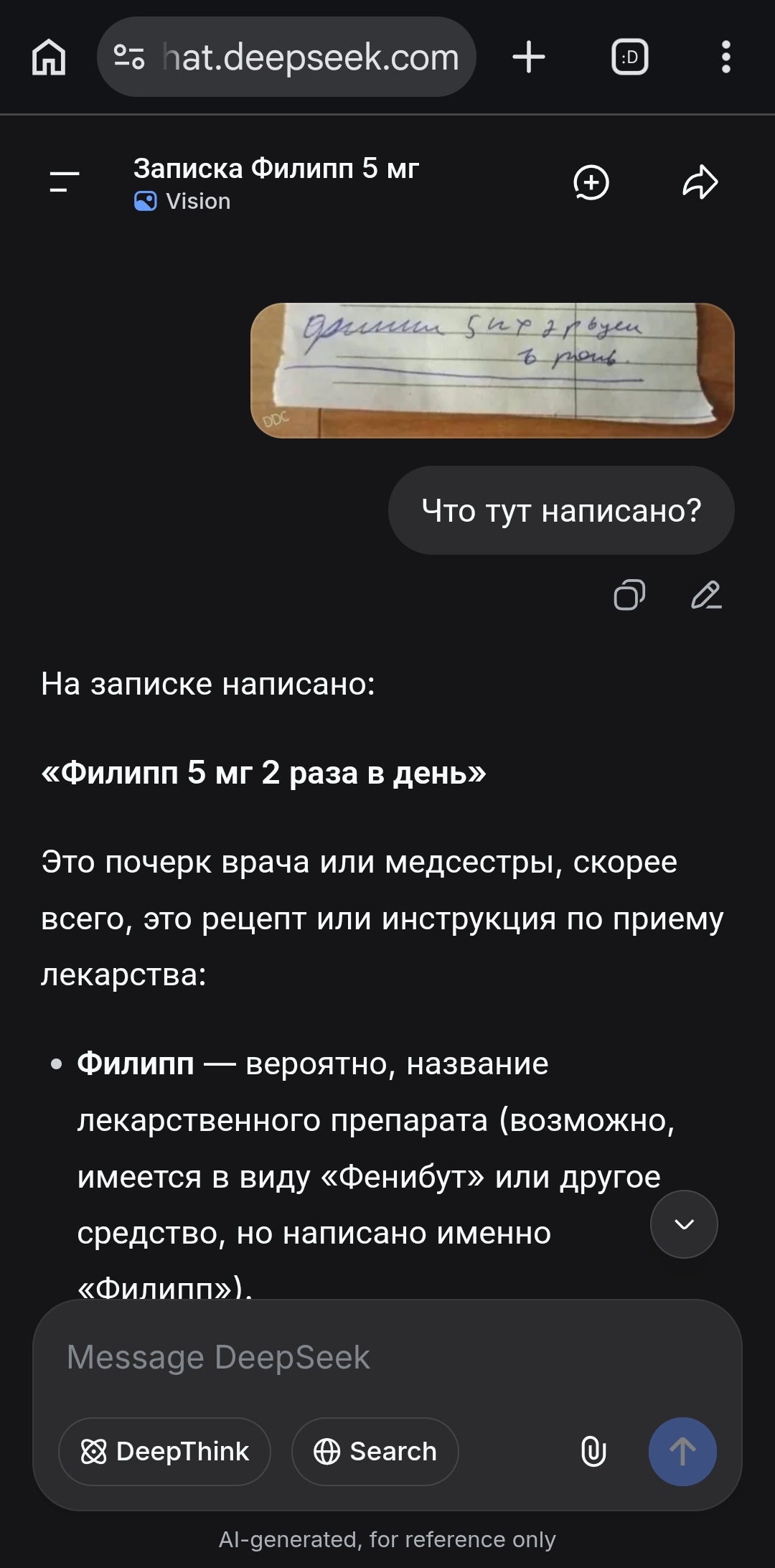Copy the message 'Что тут написано?'
This screenshot has width=775, height=1568.
(x=629, y=595)
